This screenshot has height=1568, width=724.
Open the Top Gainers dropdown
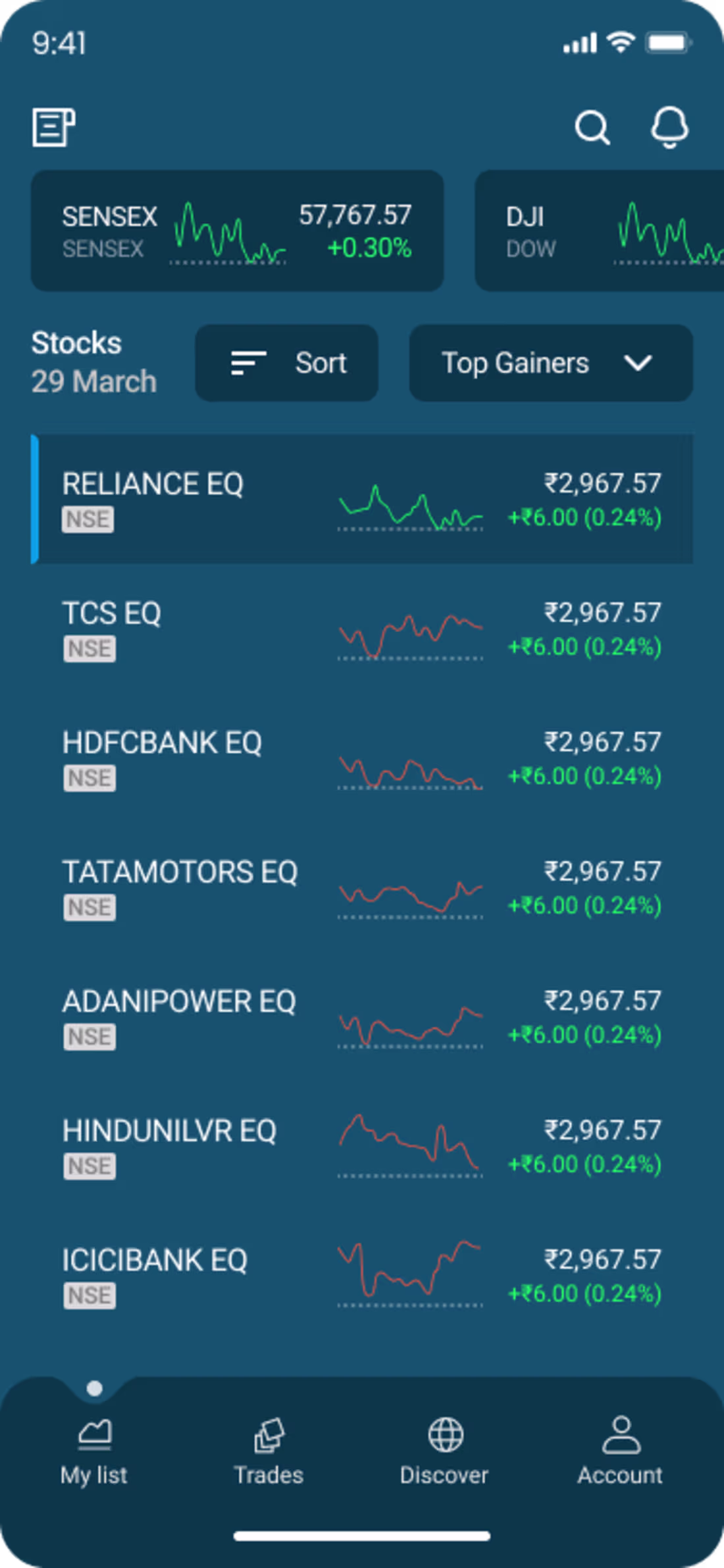point(550,363)
